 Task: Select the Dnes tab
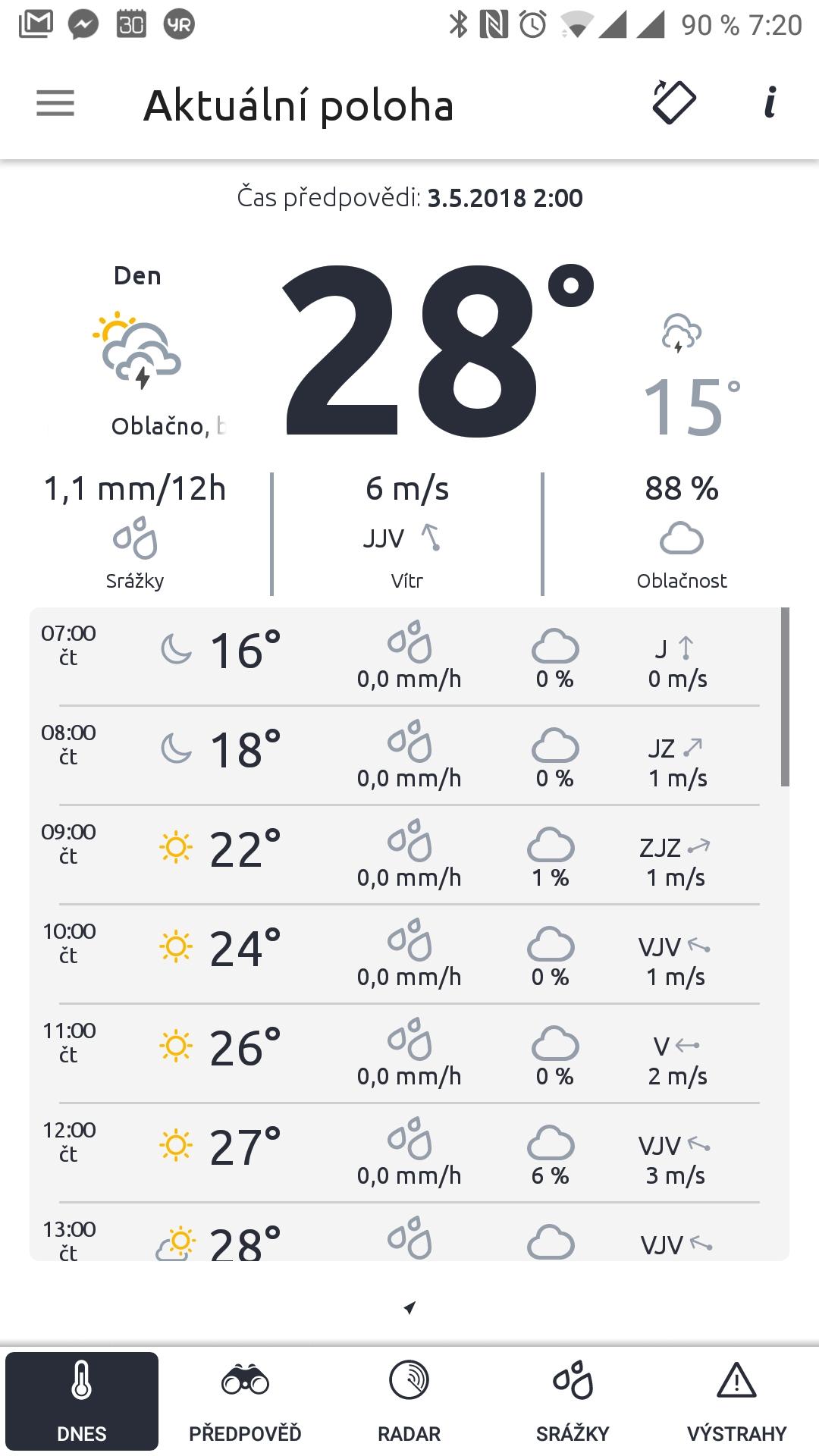82,1401
